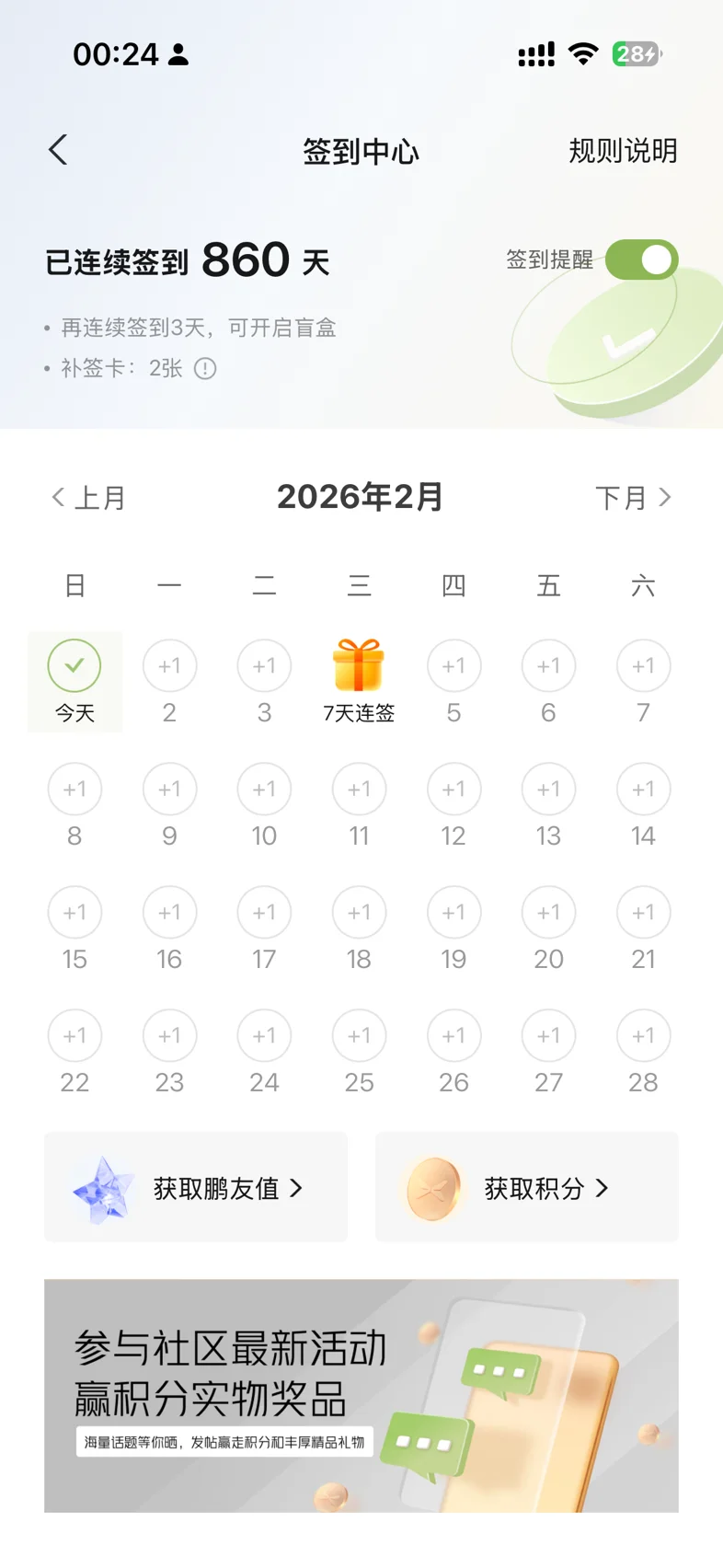Screen dimensions: 723x1568
Task: Open 获取鹏友值
Action: point(196,1188)
